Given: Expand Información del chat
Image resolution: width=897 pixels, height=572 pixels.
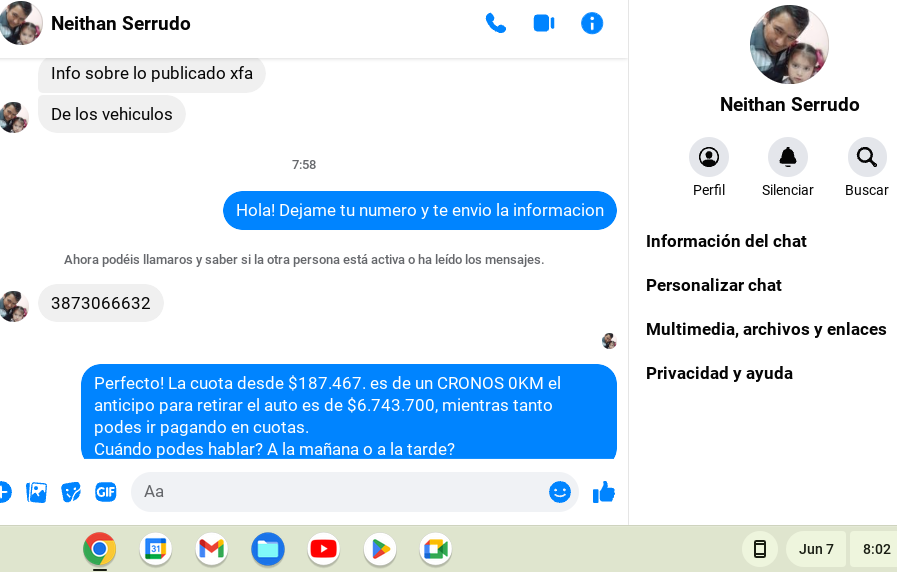Looking at the screenshot, I should tap(726, 241).
